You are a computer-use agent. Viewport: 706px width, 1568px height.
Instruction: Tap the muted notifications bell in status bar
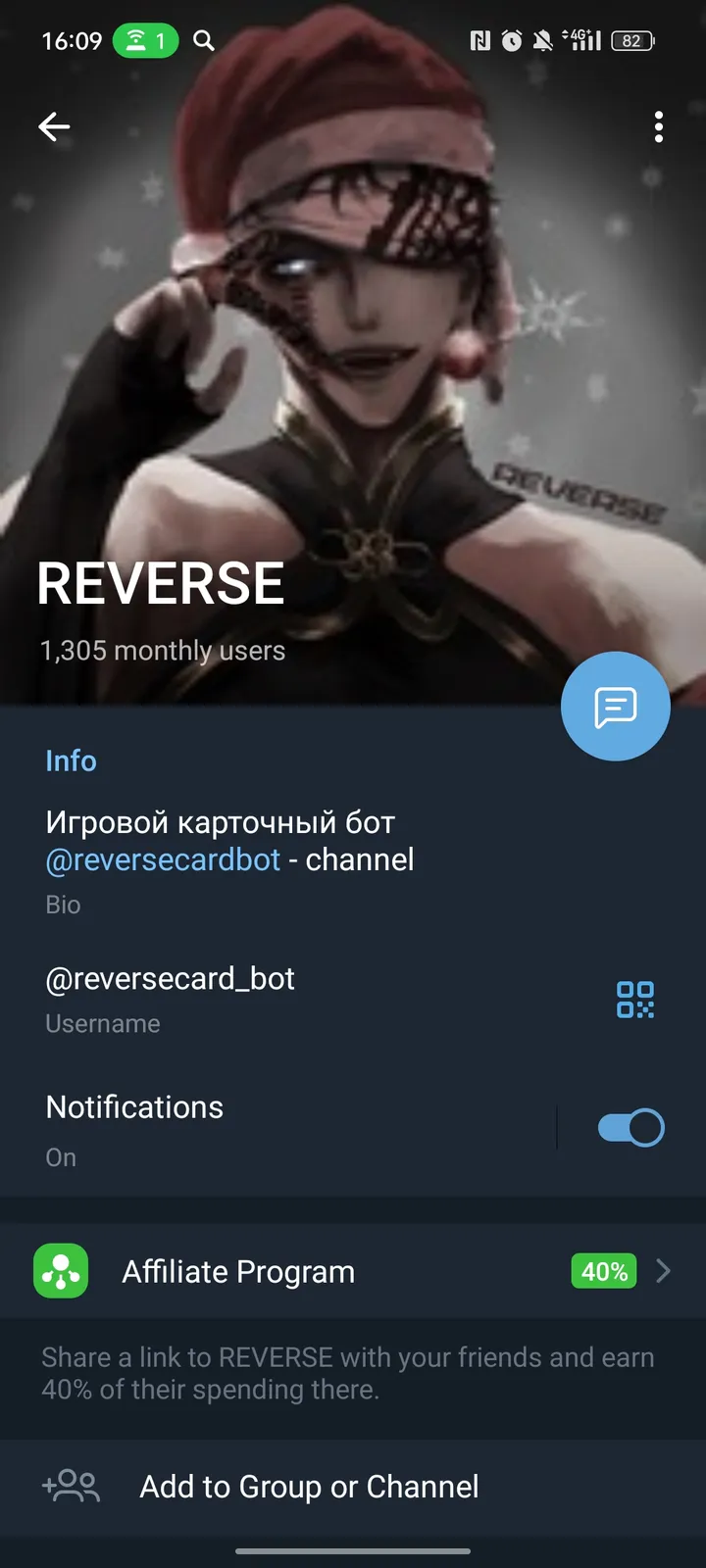point(541,40)
